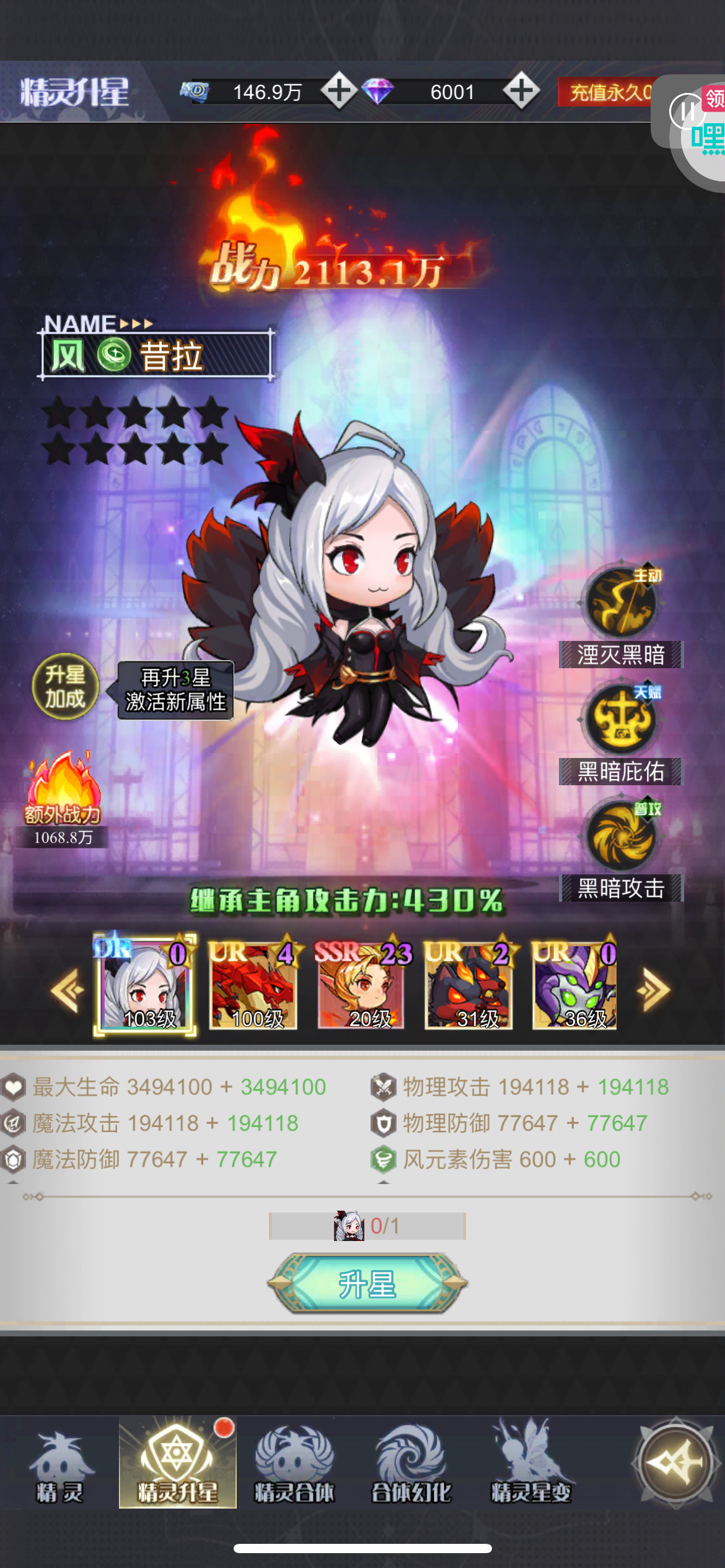The height and width of the screenshot is (1568, 725).
Task: Add more diamonds with plus icon
Action: point(521,91)
